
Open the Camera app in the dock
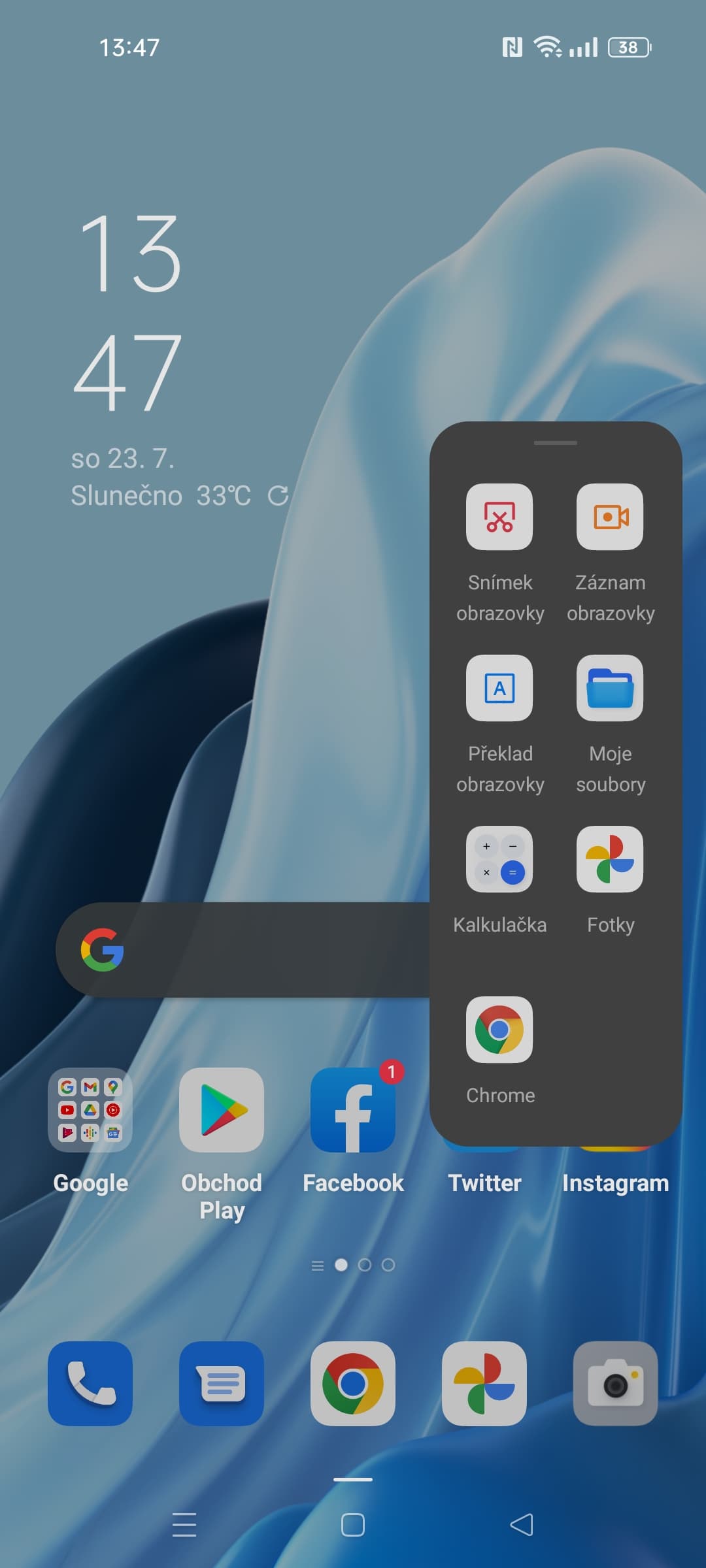point(615,1383)
